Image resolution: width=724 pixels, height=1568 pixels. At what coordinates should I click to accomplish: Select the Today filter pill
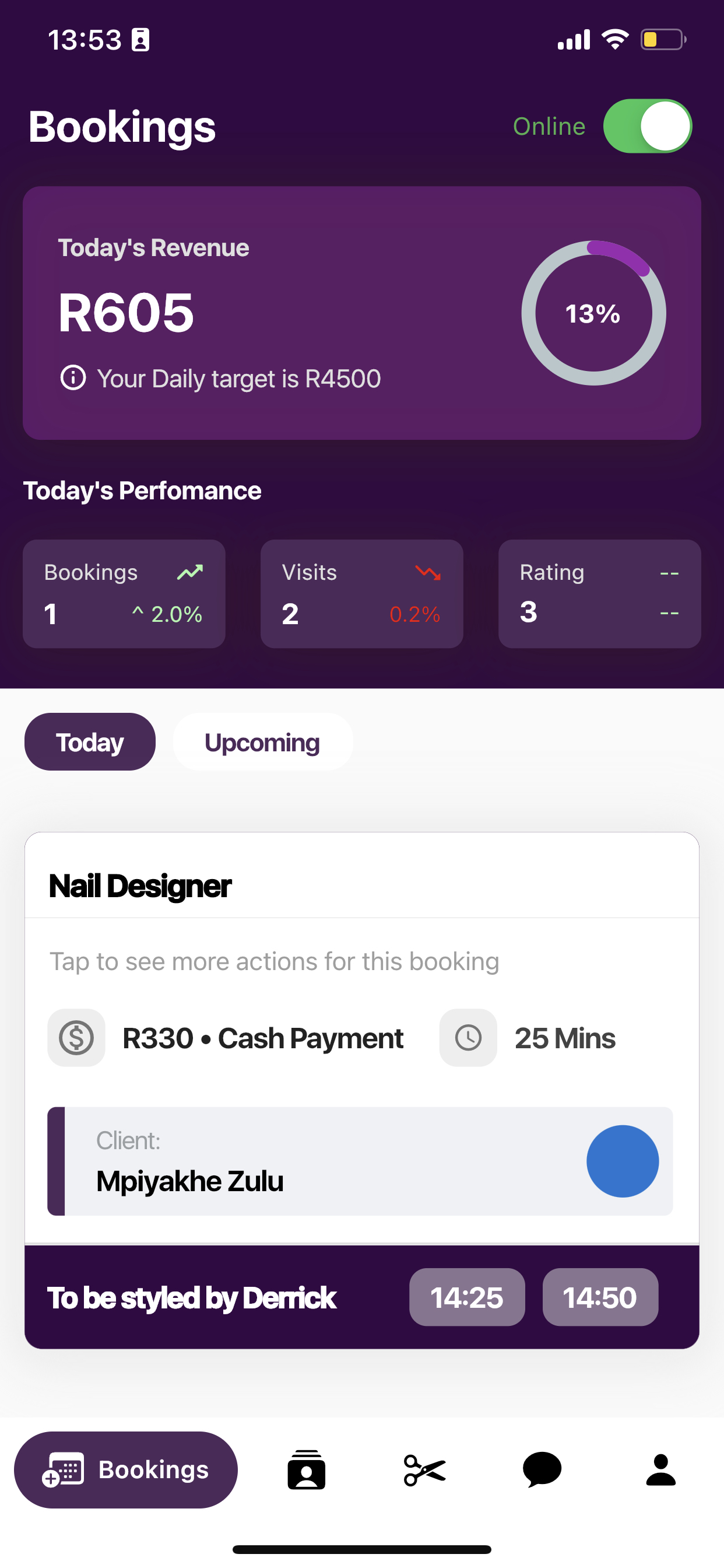click(x=89, y=741)
